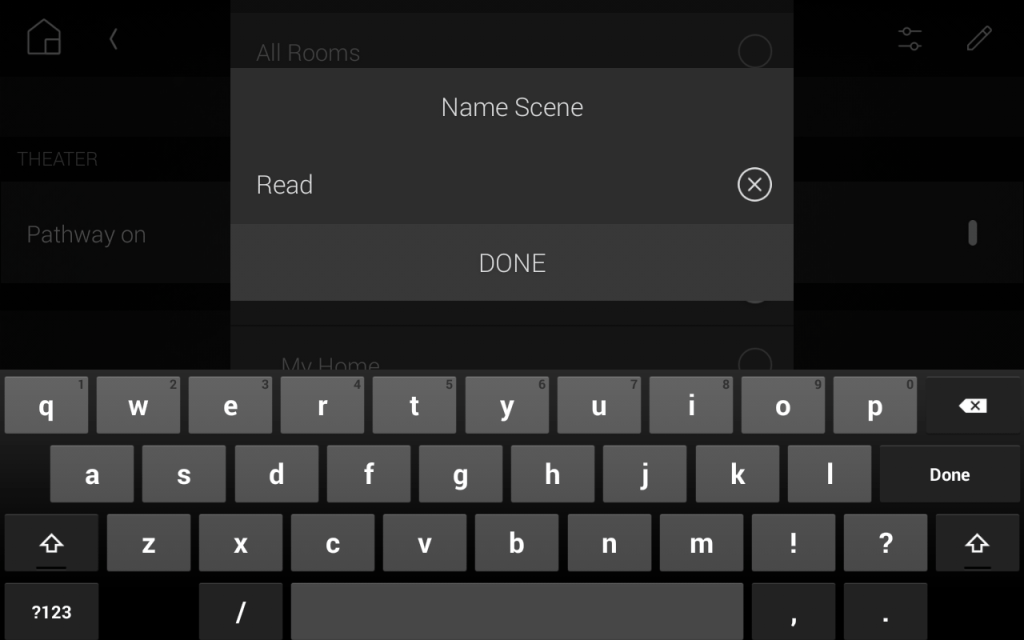1024x640 pixels.
Task: Open the sliders settings icon
Action: coord(909,39)
